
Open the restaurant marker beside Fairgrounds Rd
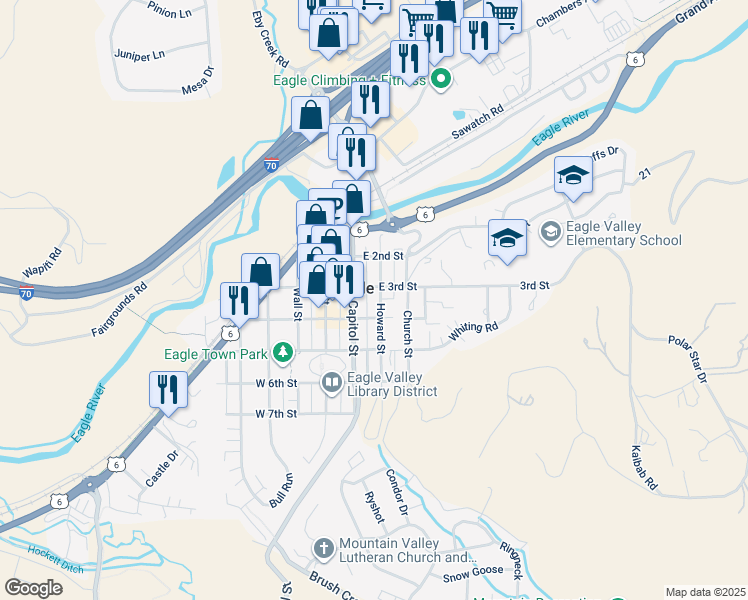239,299
